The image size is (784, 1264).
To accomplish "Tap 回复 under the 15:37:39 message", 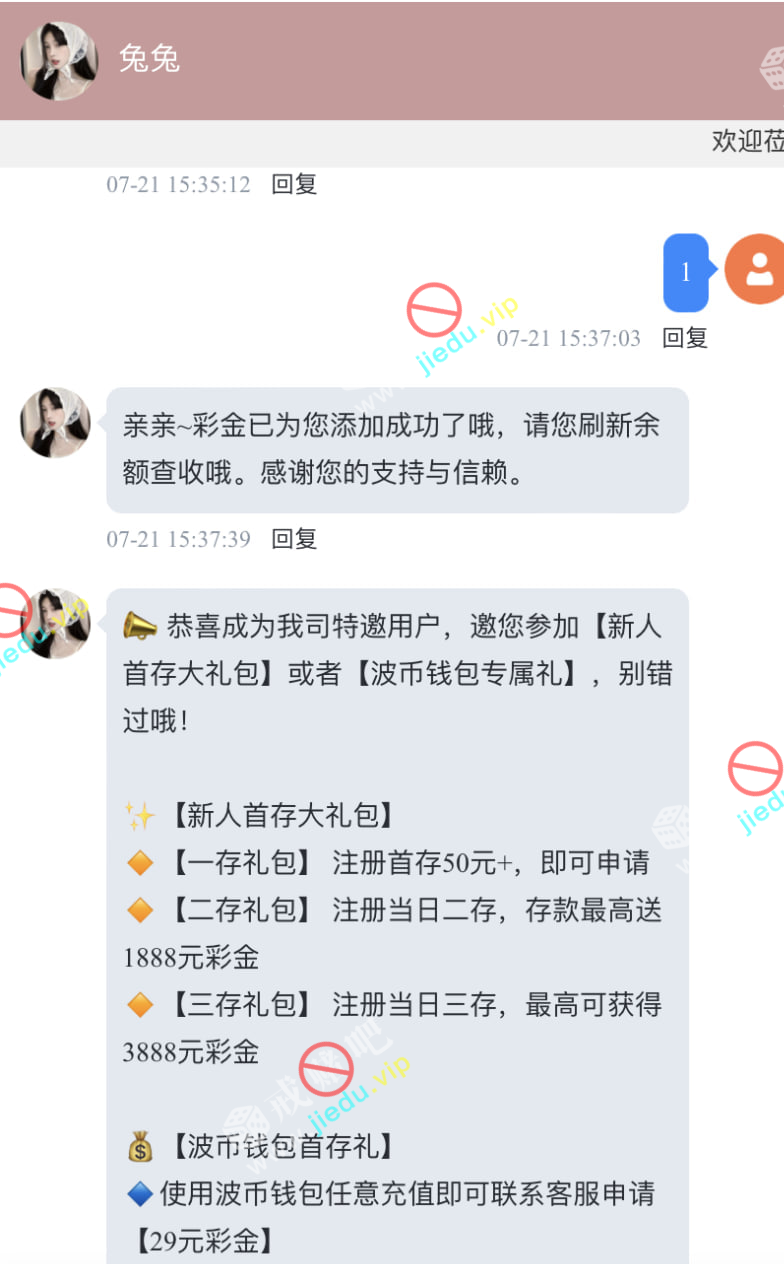I will 294,539.
